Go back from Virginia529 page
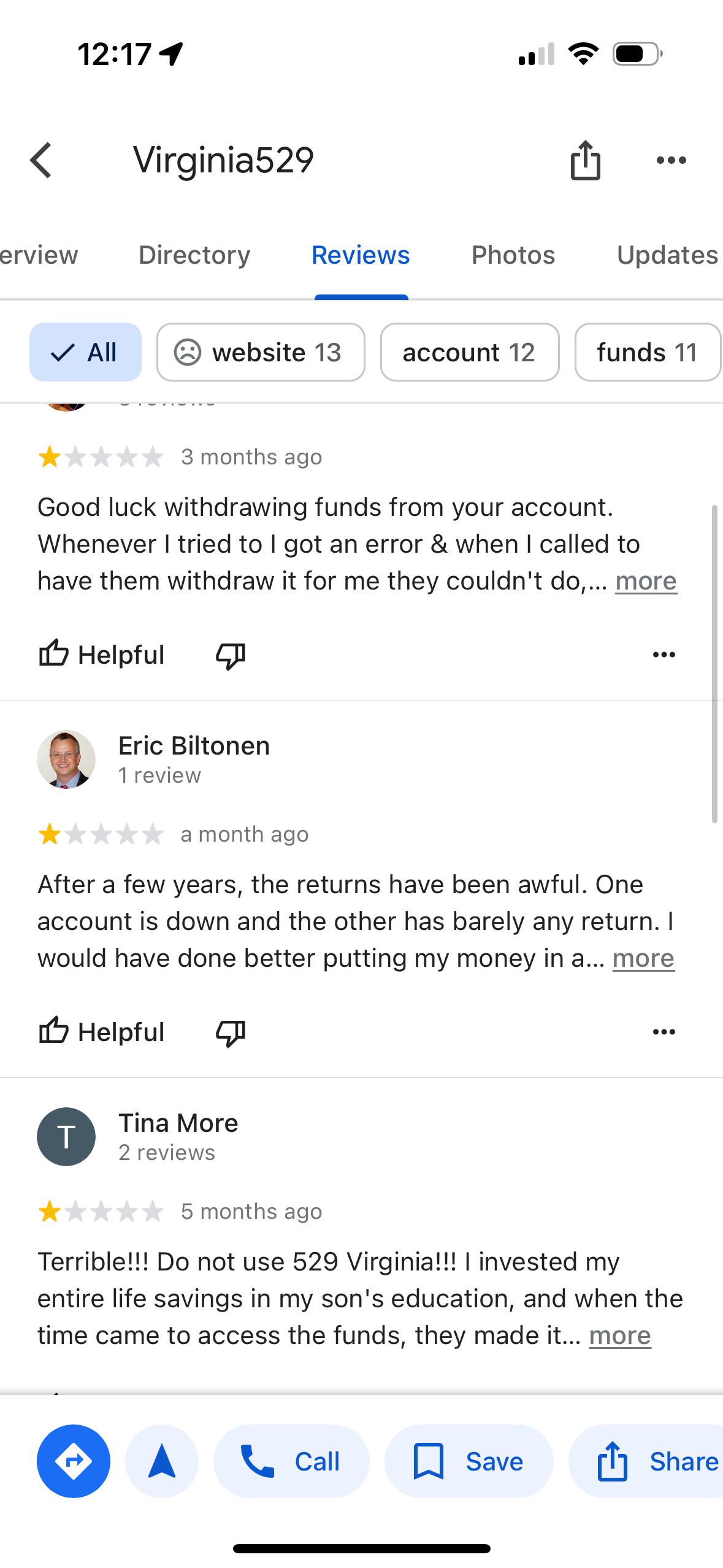Screen dimensions: 723x1568 click(x=41, y=161)
